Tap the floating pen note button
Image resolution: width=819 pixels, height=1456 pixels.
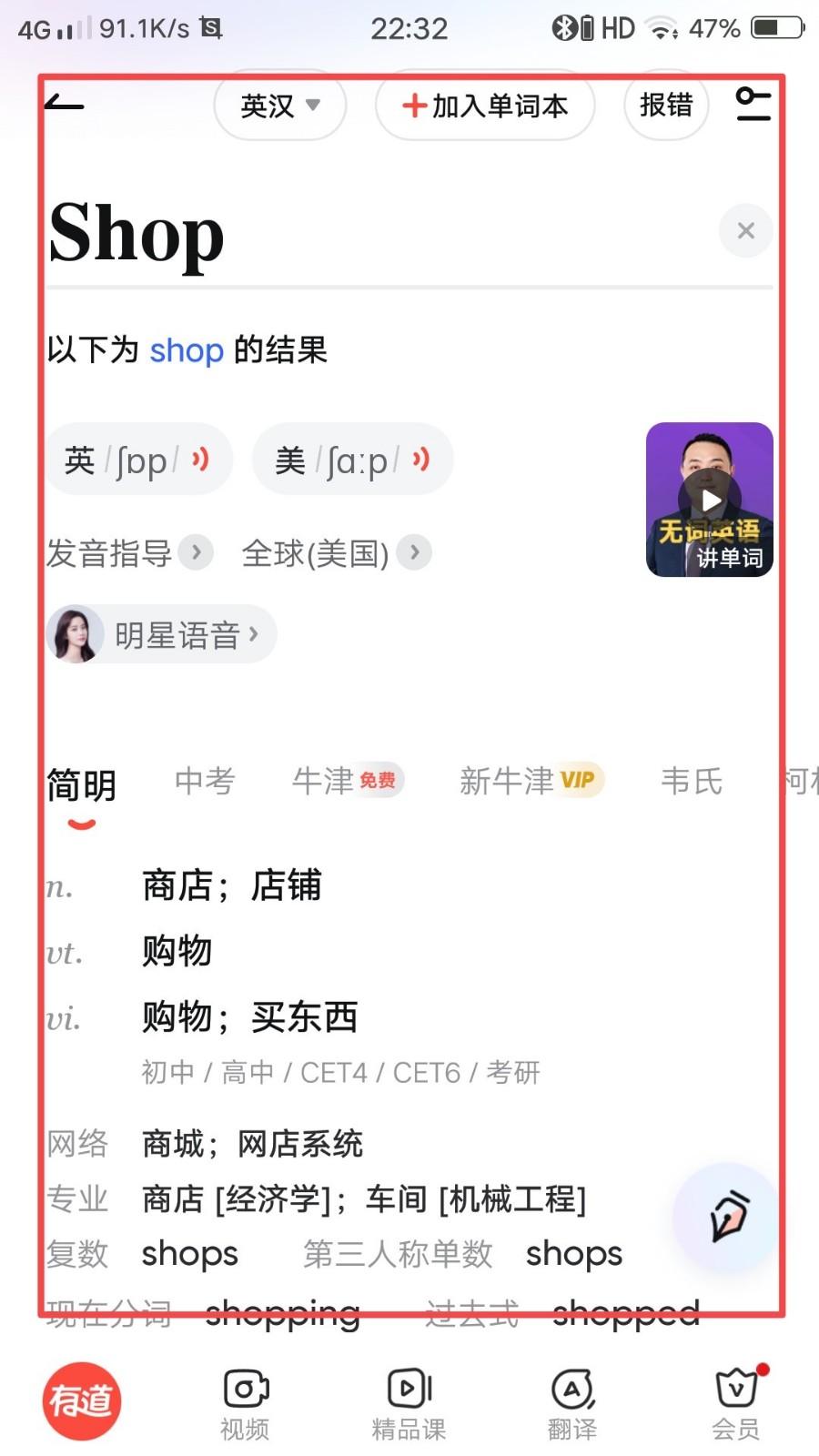click(x=728, y=1217)
